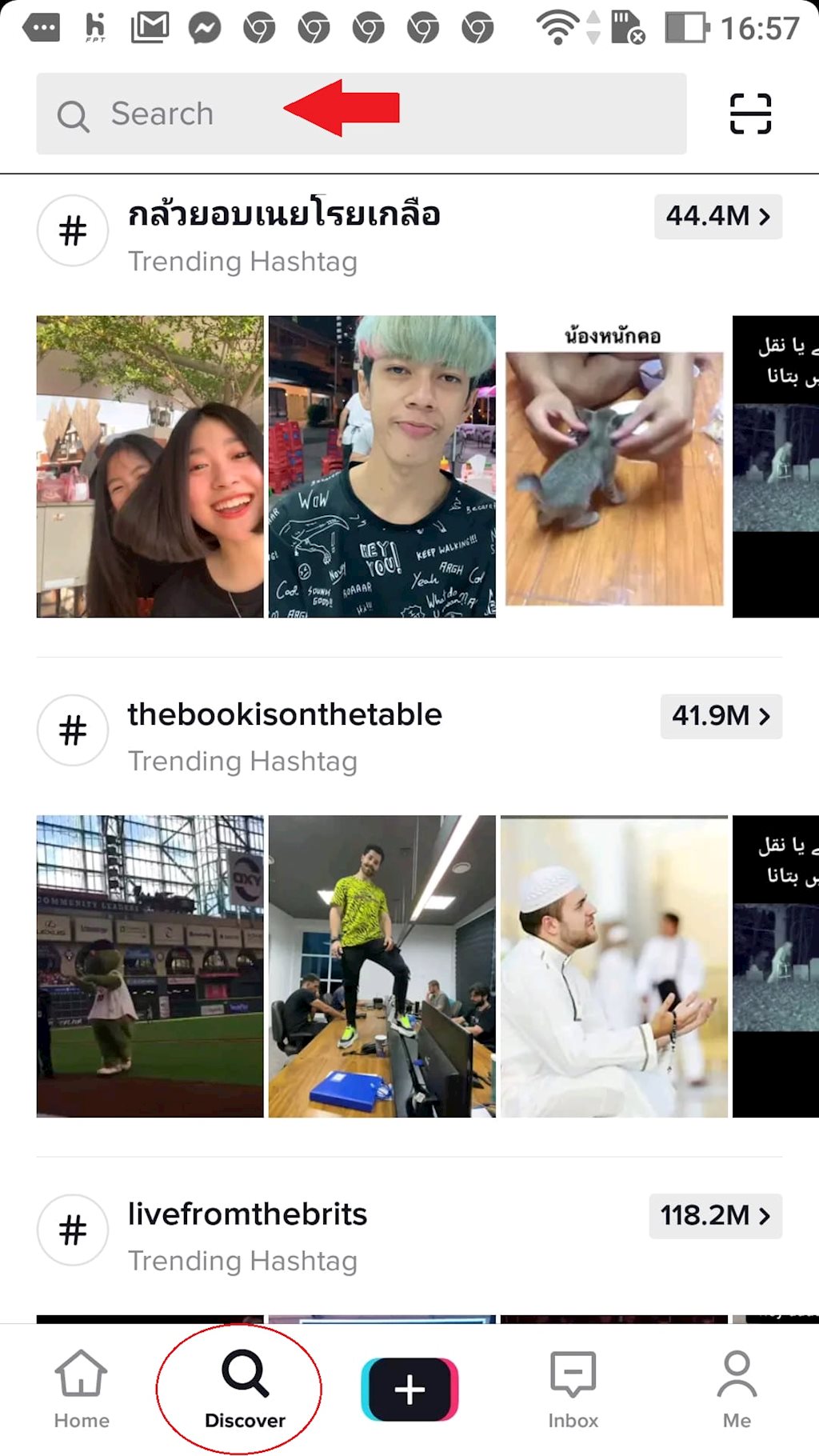Open the video of the man praying in white
The height and width of the screenshot is (1456, 819).
613,966
